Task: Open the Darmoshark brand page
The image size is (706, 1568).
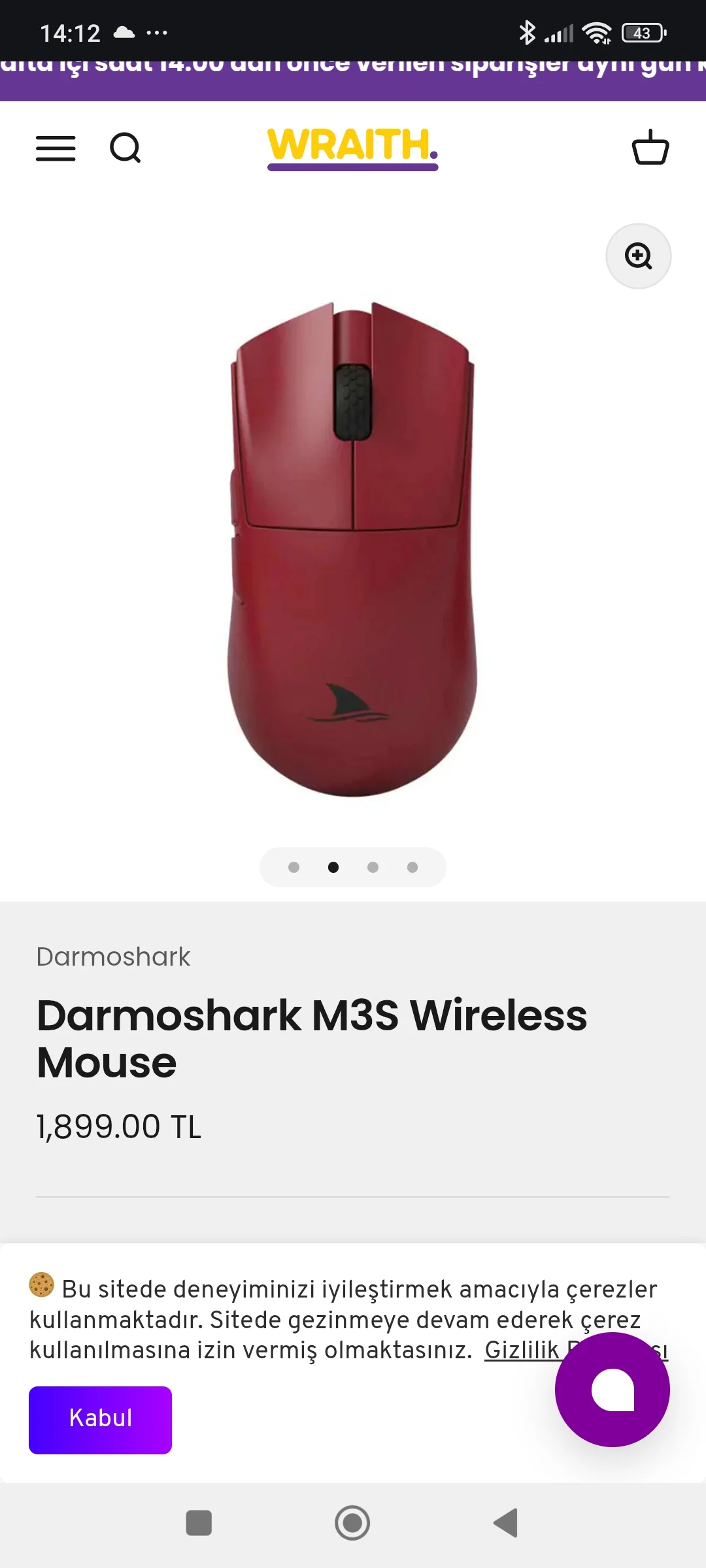Action: click(x=113, y=956)
